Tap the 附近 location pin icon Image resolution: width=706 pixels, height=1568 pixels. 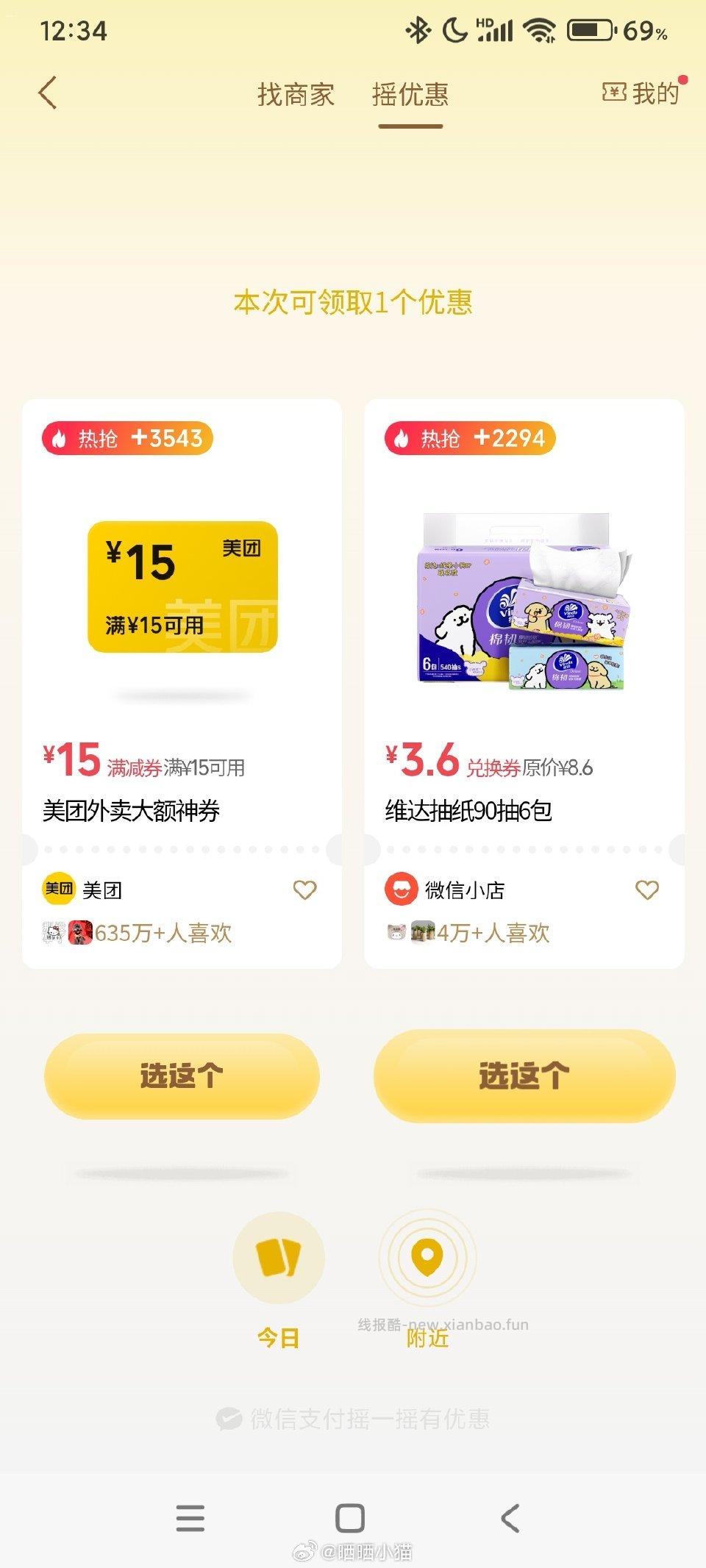(425, 1259)
